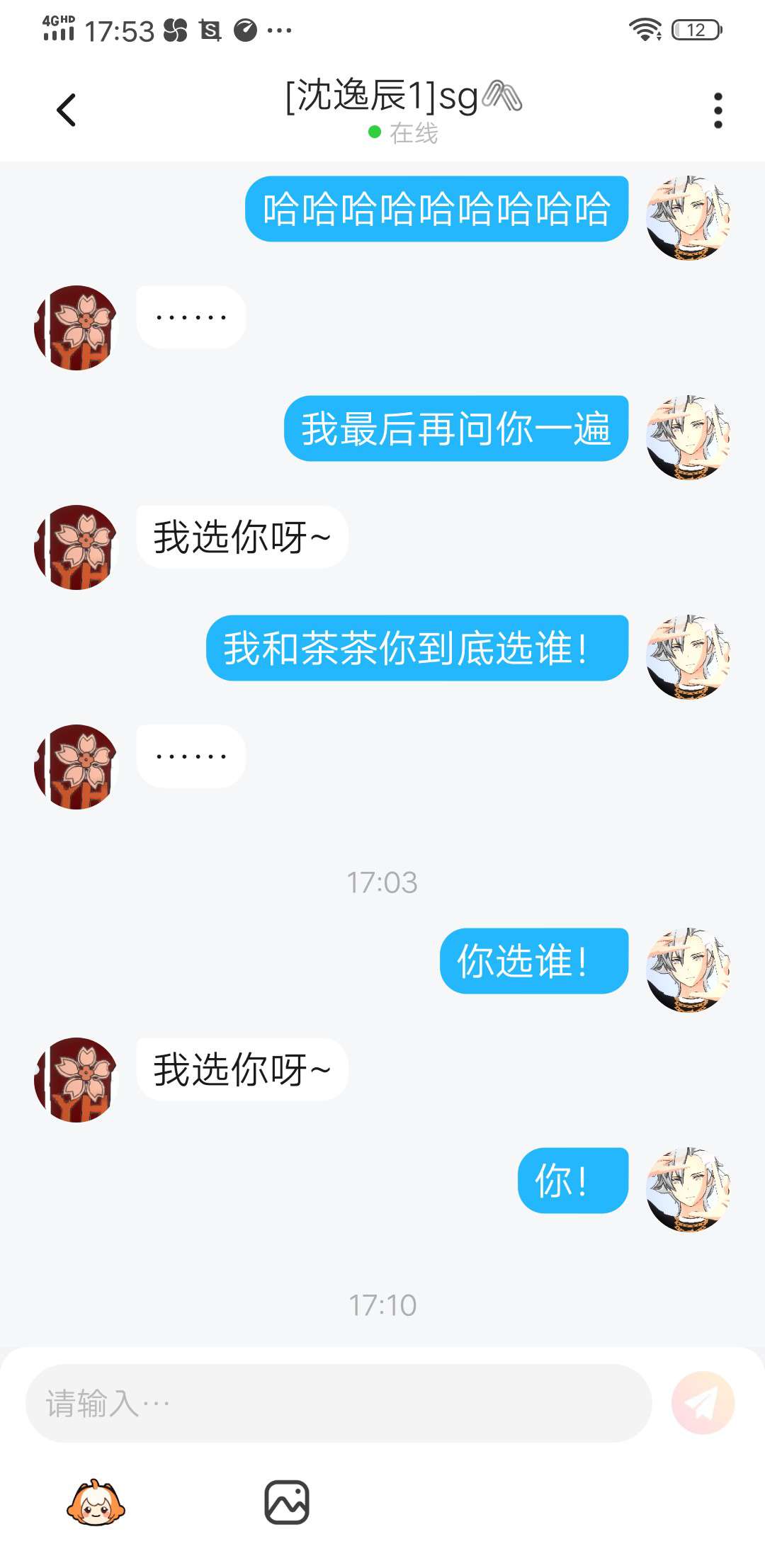Go back from the chat
The width and height of the screenshot is (765, 1568).
[x=66, y=110]
